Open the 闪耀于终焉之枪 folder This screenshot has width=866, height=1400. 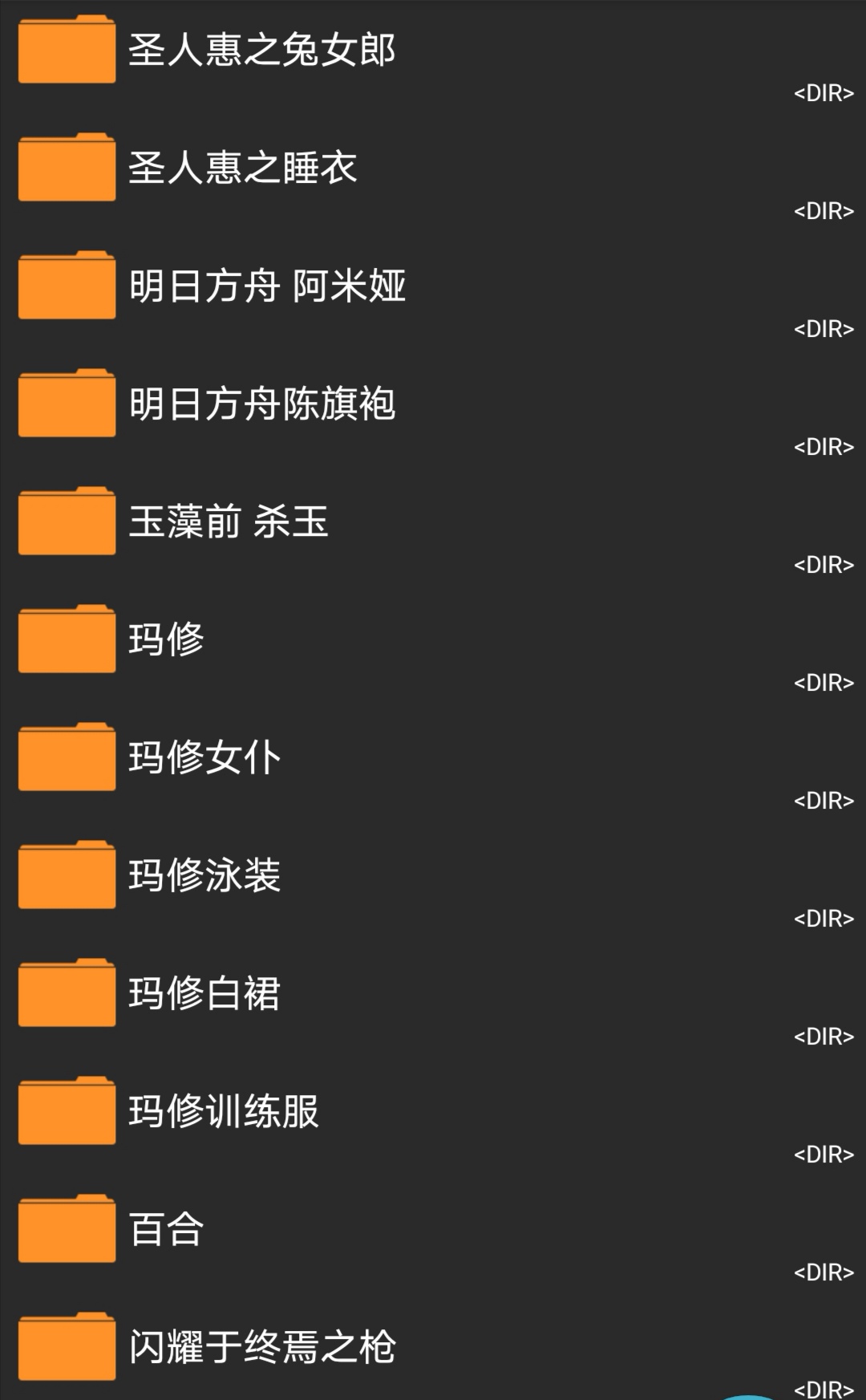point(261,1347)
